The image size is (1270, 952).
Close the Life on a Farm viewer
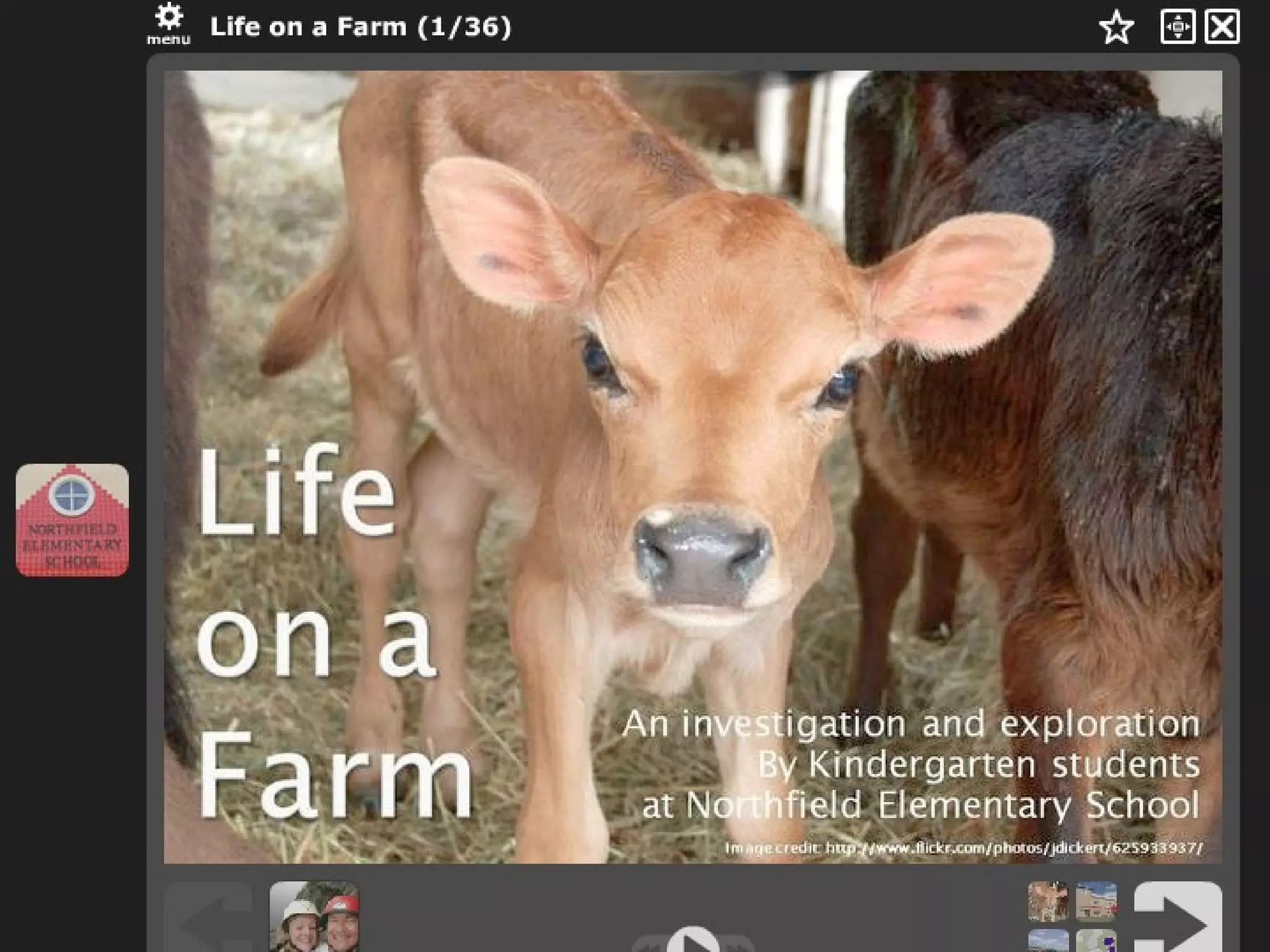[x=1222, y=27]
